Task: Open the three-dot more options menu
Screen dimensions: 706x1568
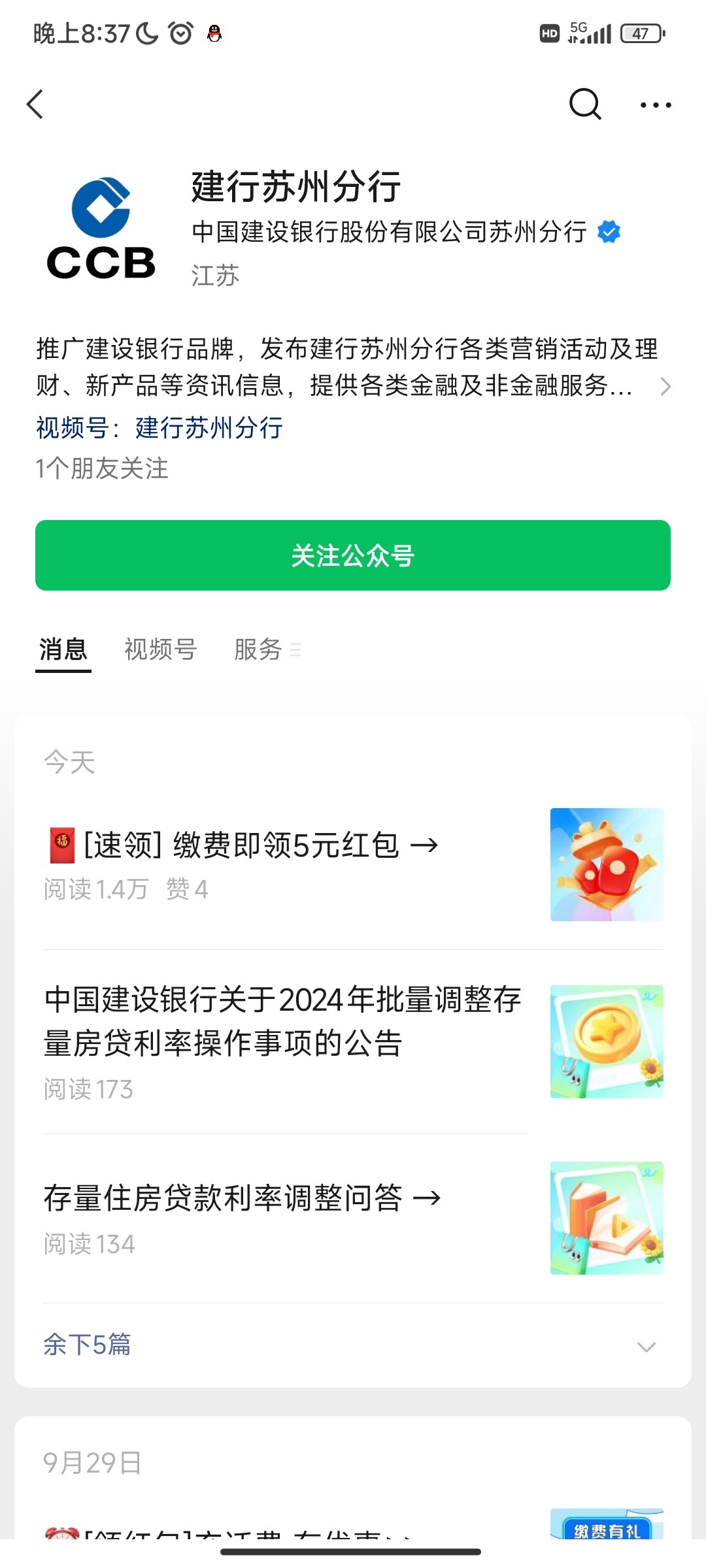Action: [655, 105]
